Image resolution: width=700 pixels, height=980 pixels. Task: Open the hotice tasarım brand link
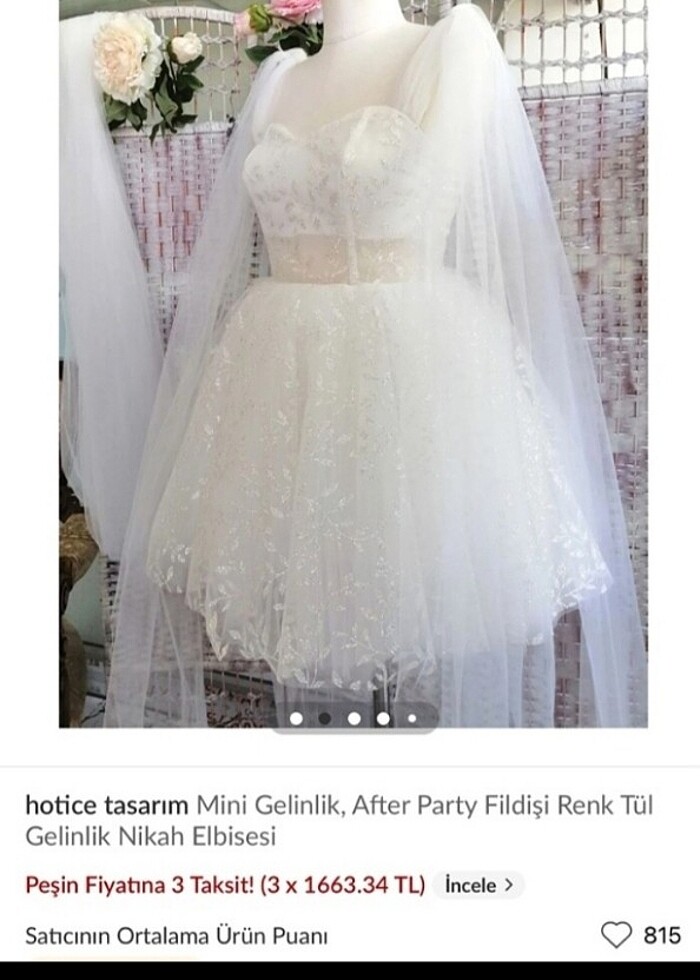pyautogui.click(x=105, y=805)
